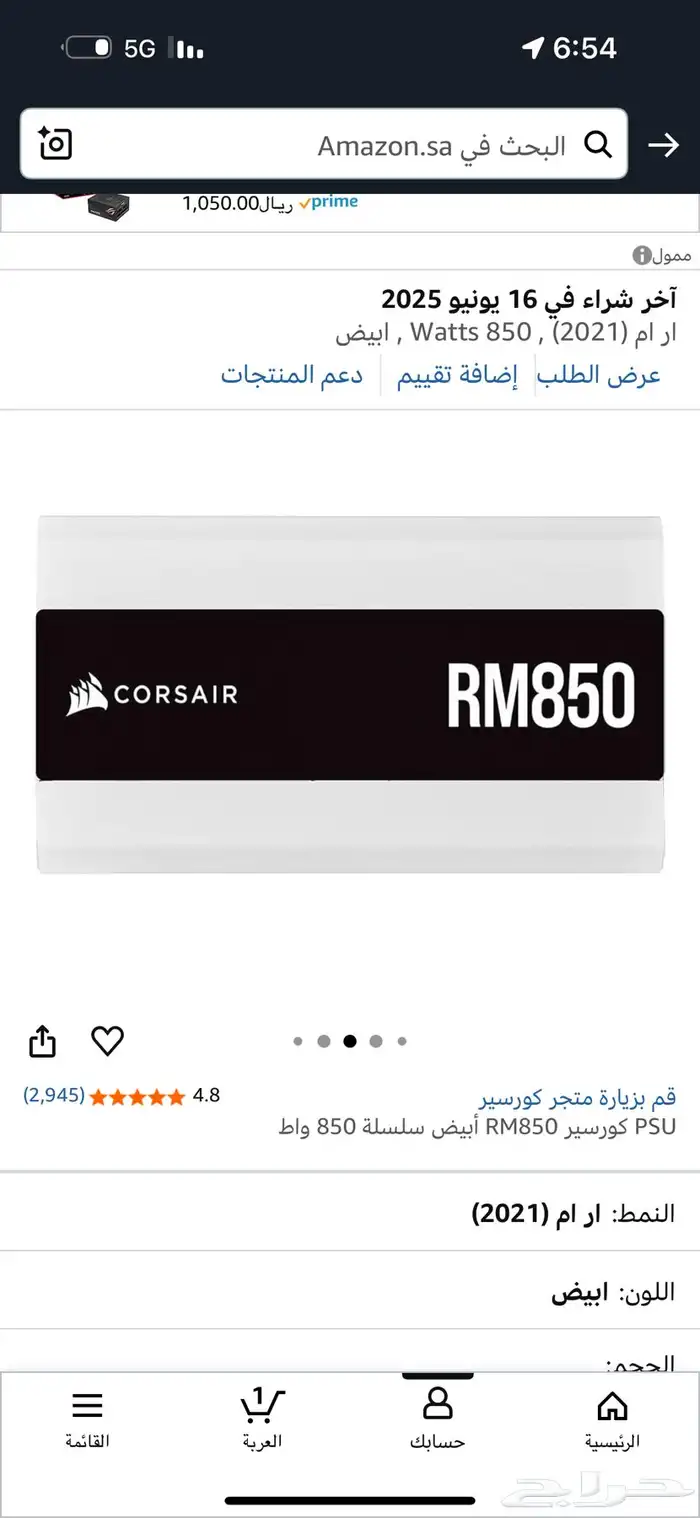This screenshot has width=700, height=1518.
Task: Add the product to wishlist with heart icon
Action: [x=107, y=1041]
